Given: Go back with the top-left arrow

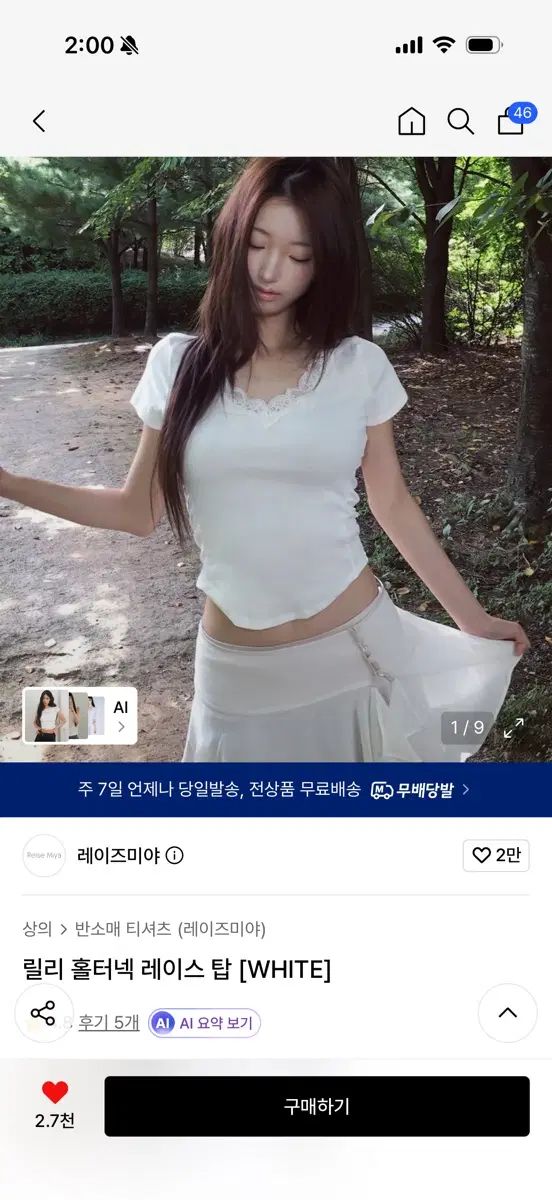Looking at the screenshot, I should click(39, 121).
